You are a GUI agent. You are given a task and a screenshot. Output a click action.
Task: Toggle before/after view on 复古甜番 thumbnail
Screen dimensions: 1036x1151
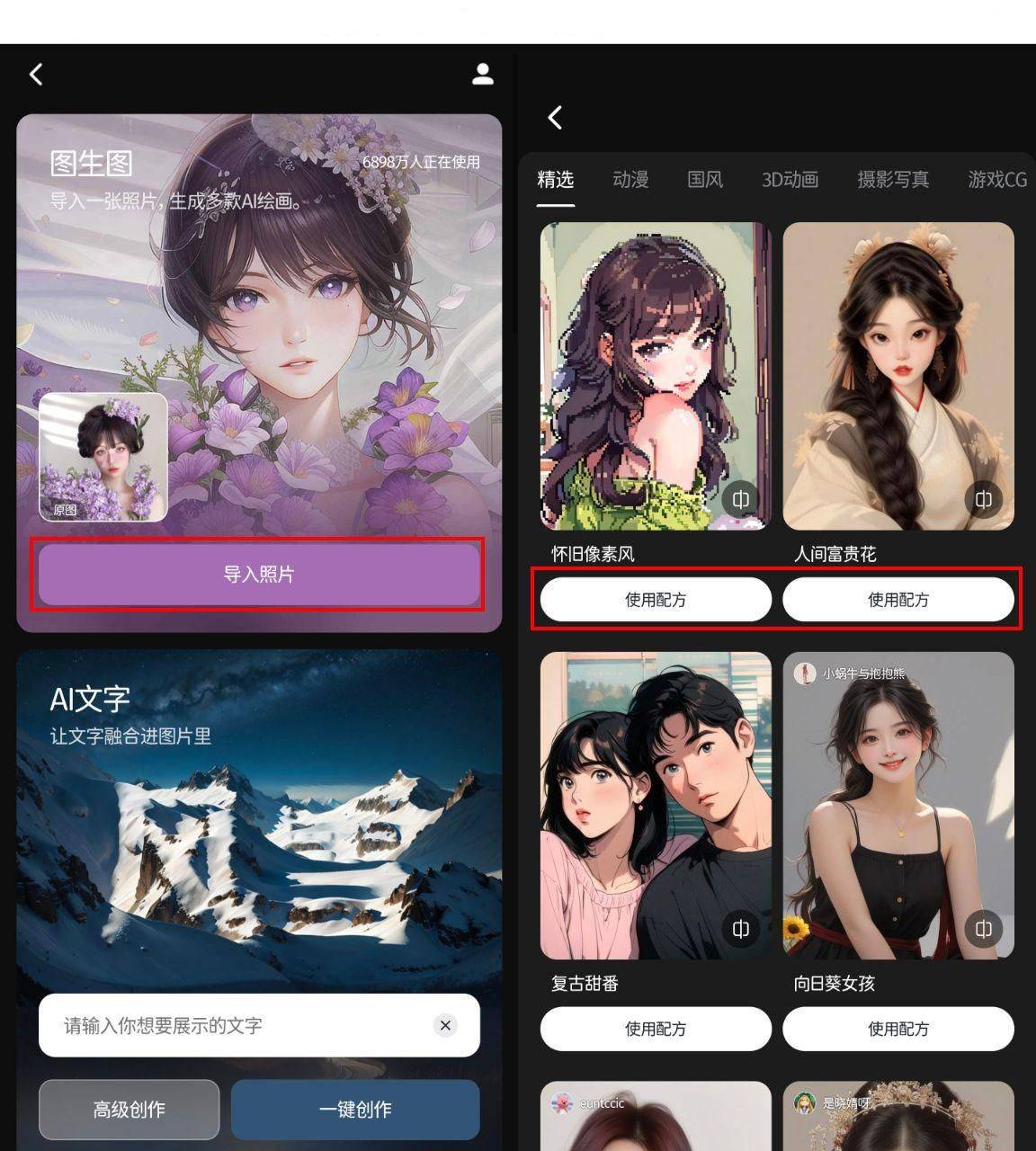pos(741,929)
